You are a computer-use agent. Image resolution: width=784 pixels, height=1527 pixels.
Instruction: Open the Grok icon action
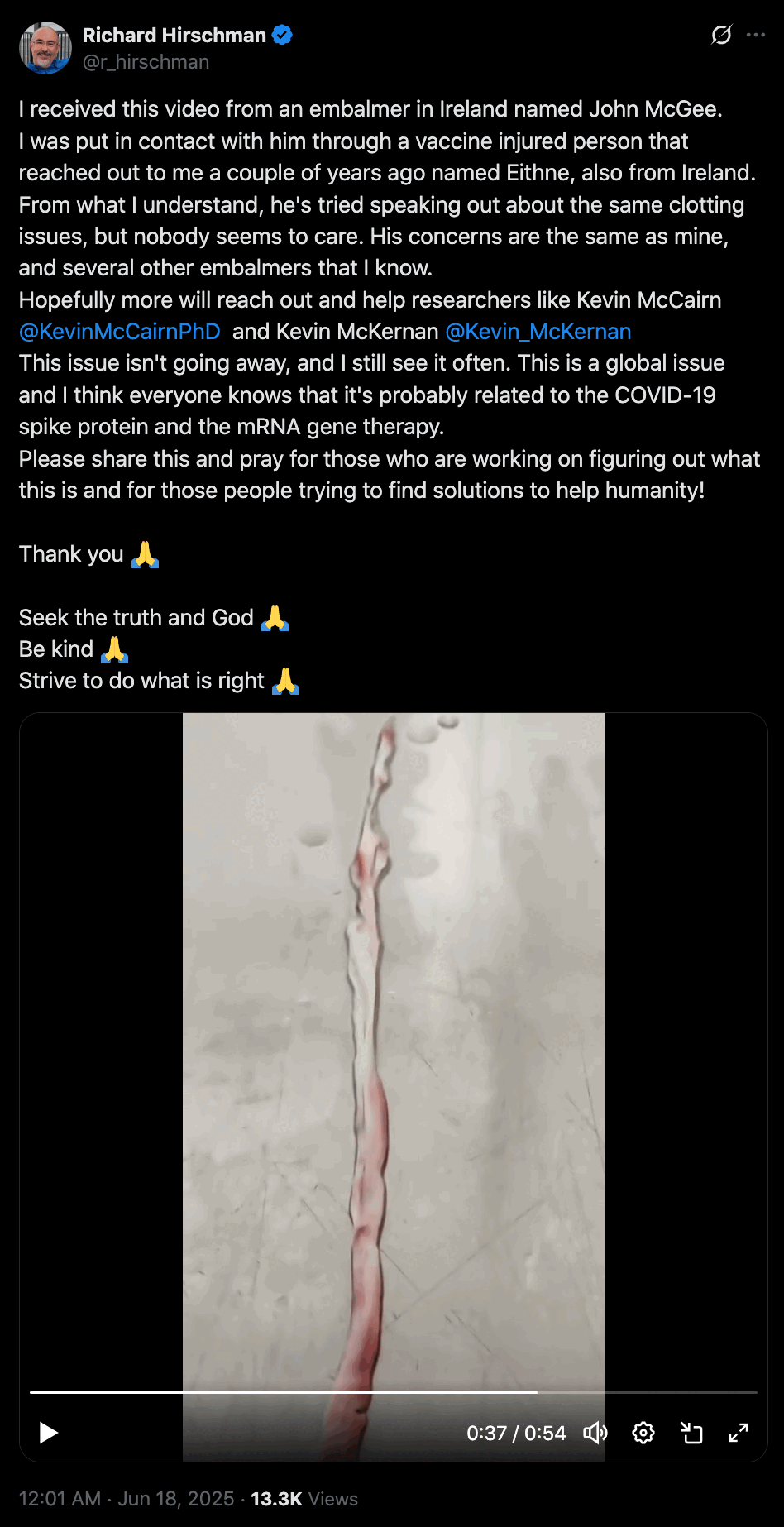tap(721, 35)
